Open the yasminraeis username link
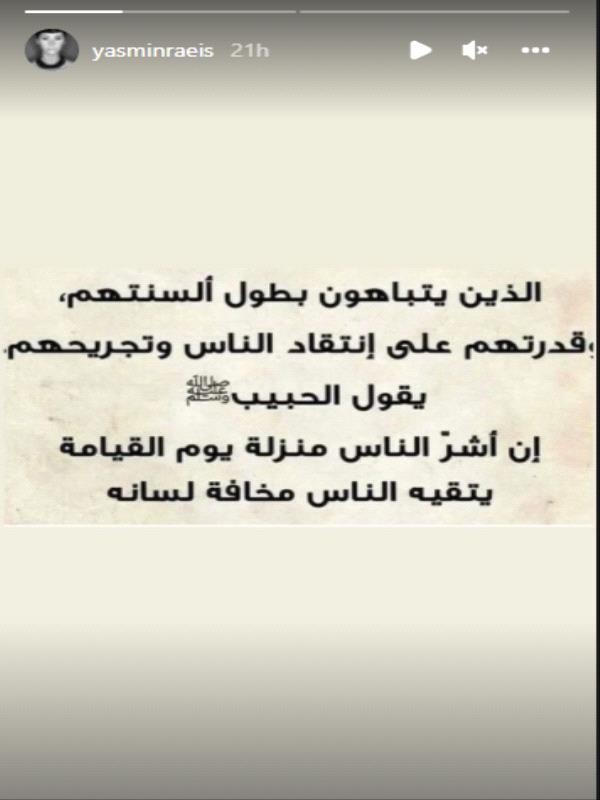The height and width of the screenshot is (800, 600). click(x=153, y=51)
